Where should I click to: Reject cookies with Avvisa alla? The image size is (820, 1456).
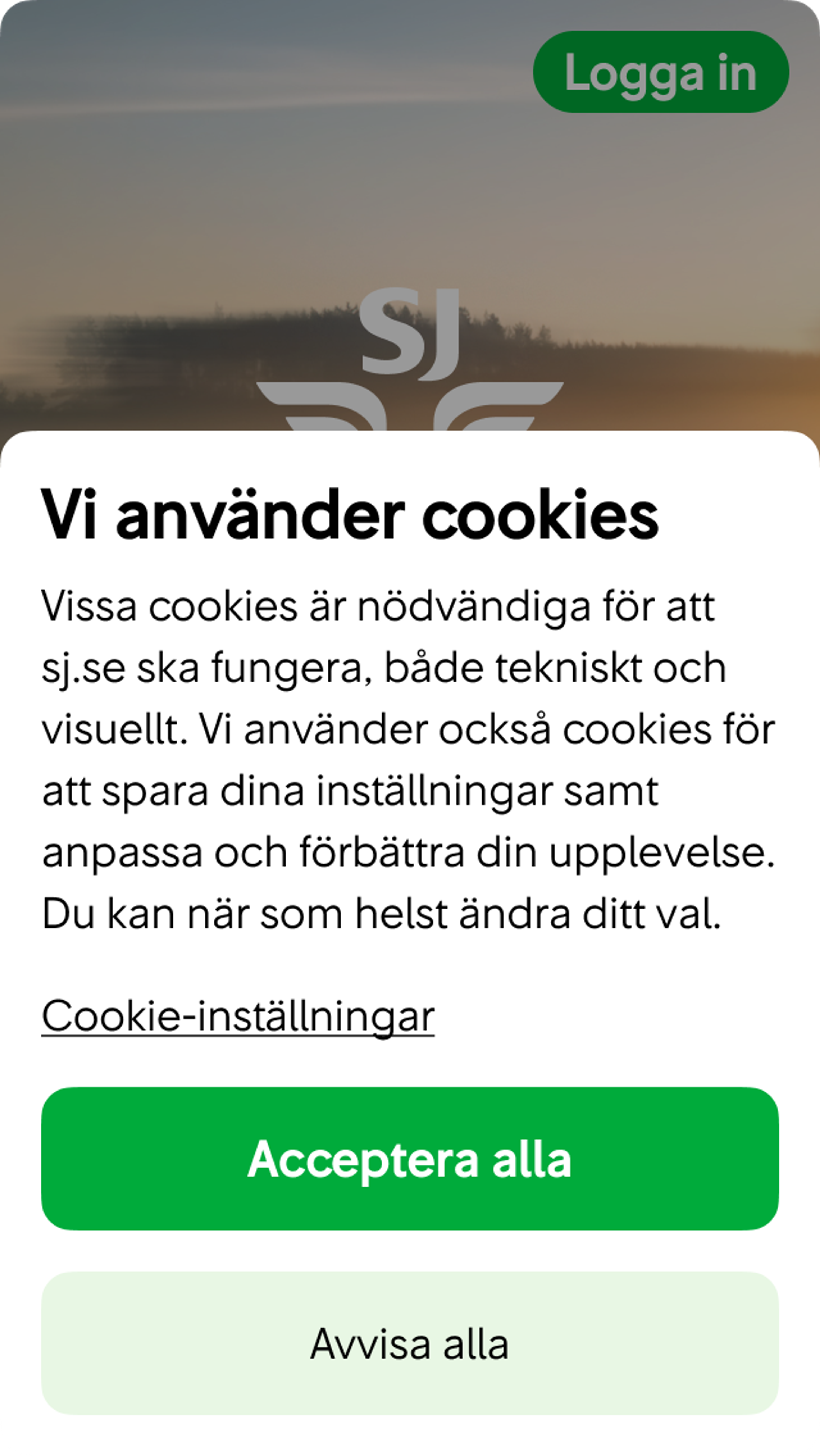(x=410, y=1343)
